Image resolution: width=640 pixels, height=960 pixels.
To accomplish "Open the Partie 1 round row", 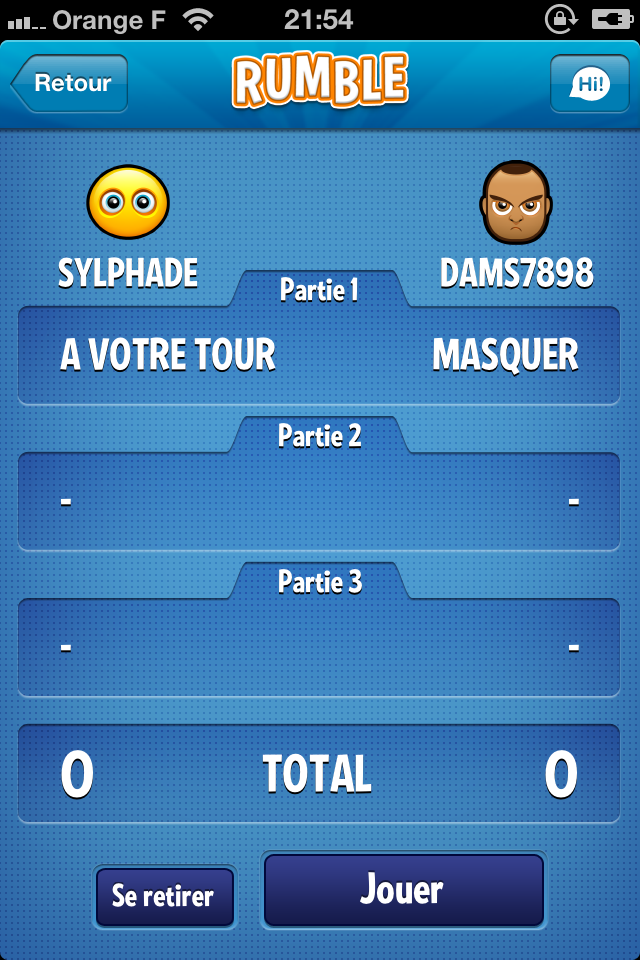I will click(x=319, y=355).
